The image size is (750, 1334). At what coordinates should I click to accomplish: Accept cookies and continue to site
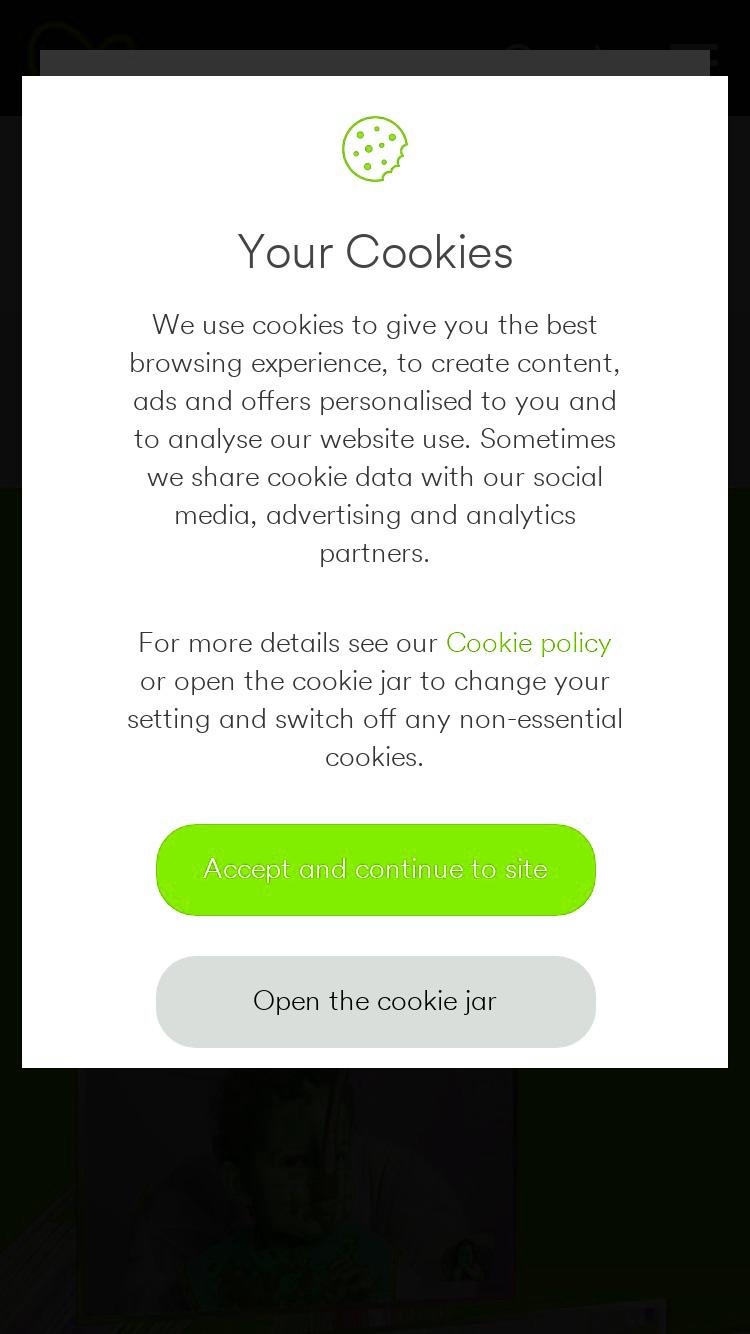pyautogui.click(x=375, y=869)
